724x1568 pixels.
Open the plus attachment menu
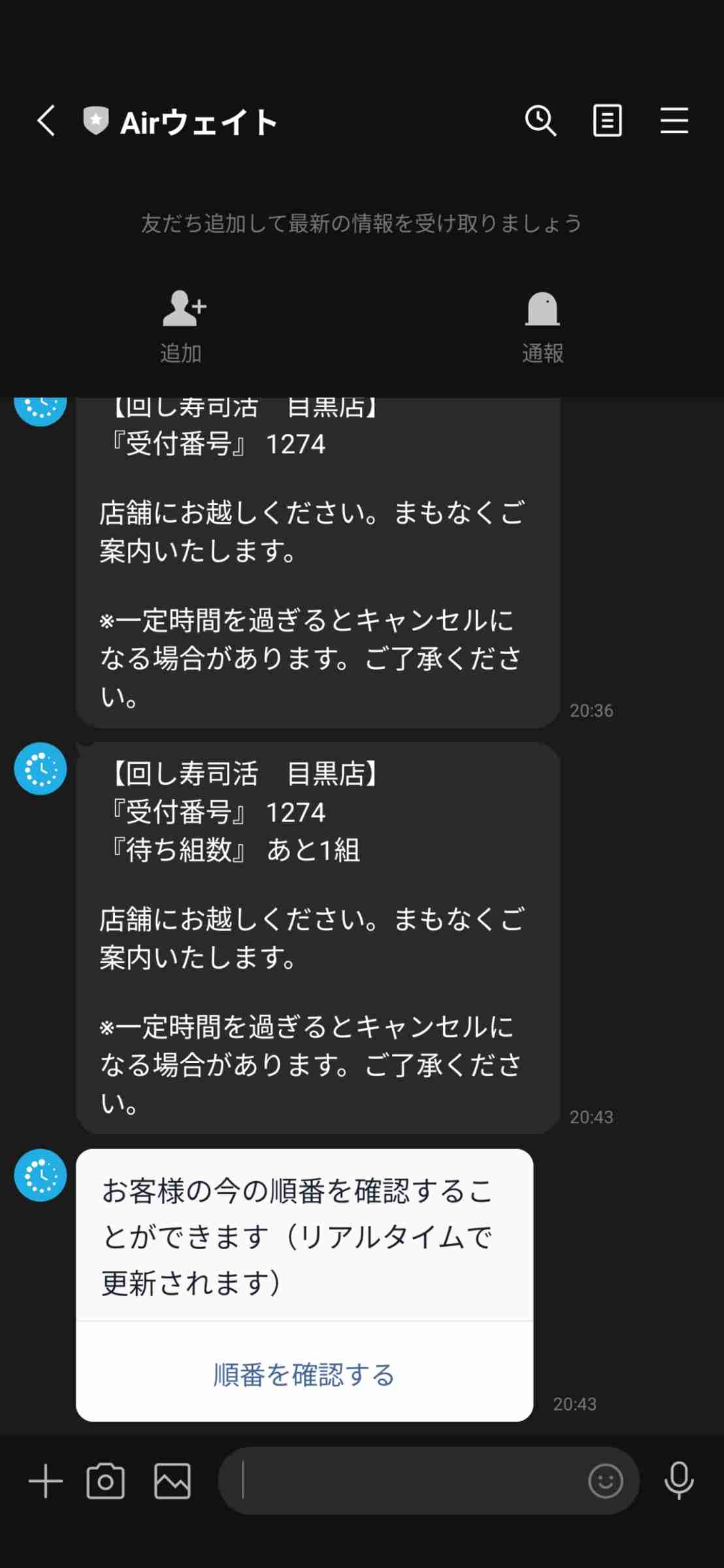(46, 1481)
